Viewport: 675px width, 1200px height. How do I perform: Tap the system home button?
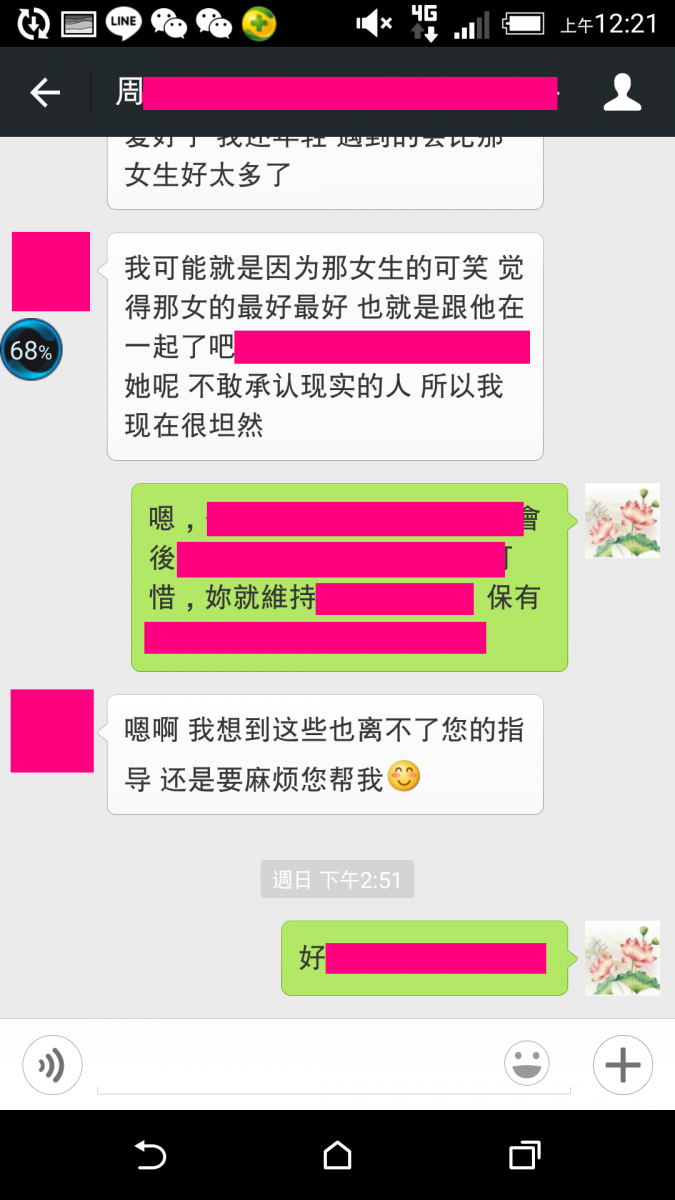coord(337,1156)
